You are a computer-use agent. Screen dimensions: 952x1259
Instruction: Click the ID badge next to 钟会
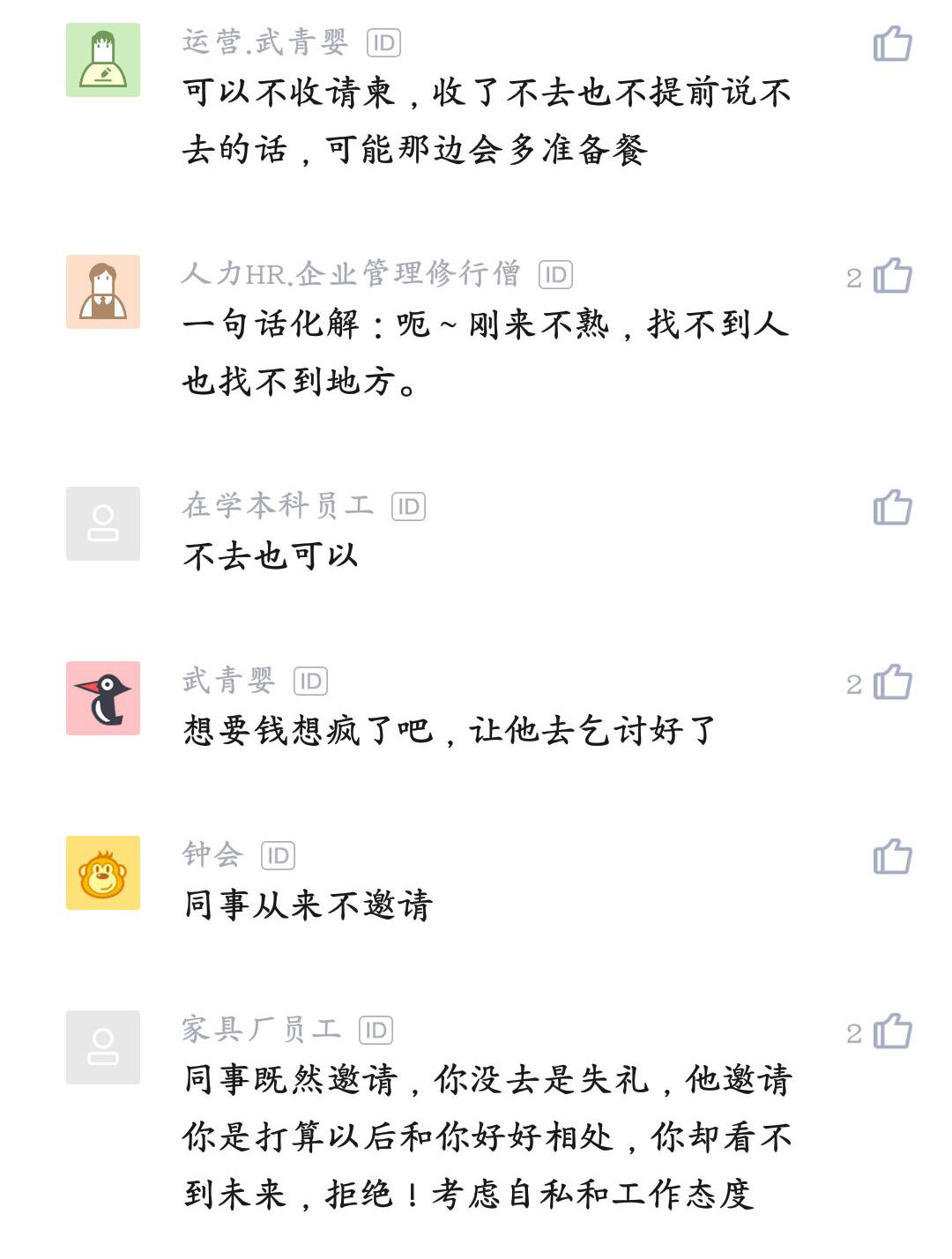[x=278, y=853]
